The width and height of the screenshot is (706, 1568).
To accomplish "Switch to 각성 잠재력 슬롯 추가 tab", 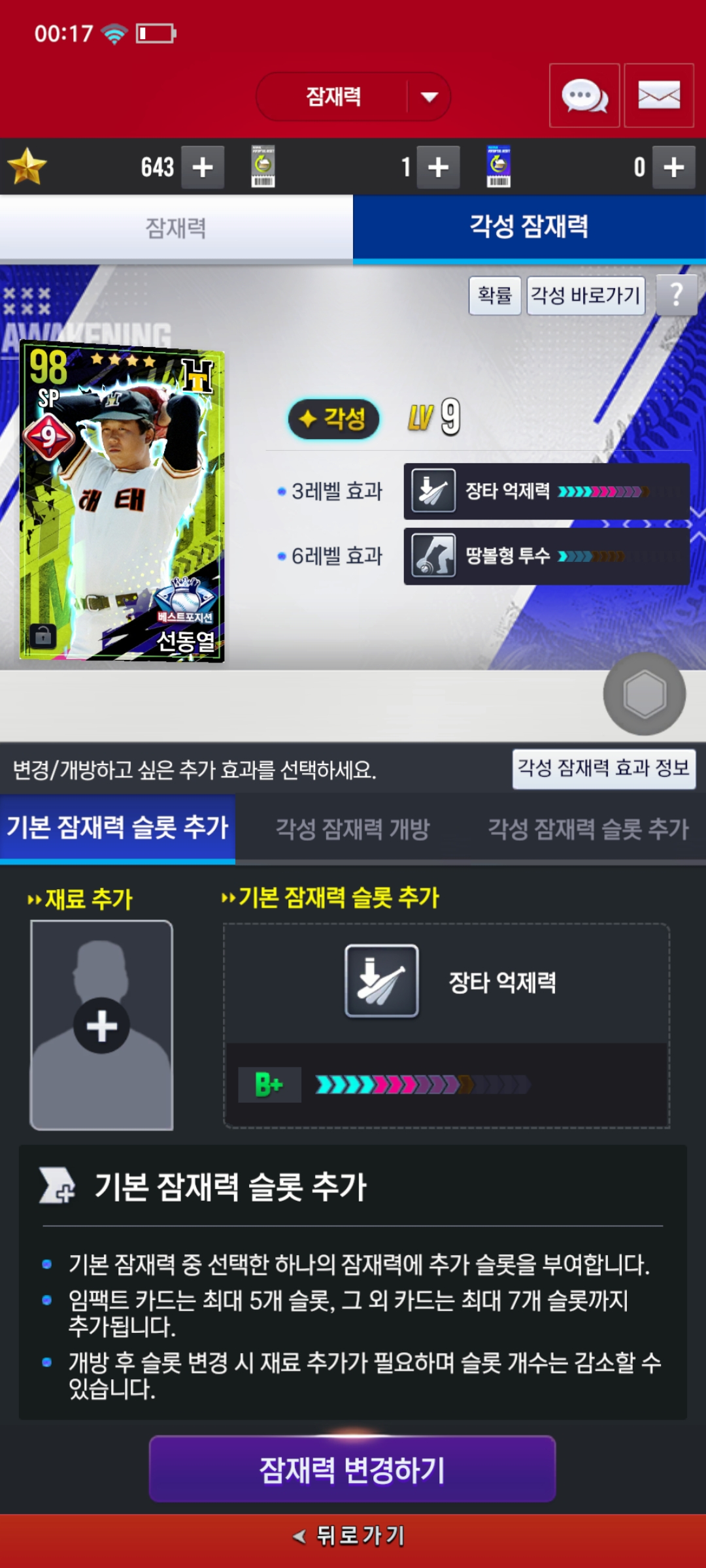I will (x=588, y=829).
